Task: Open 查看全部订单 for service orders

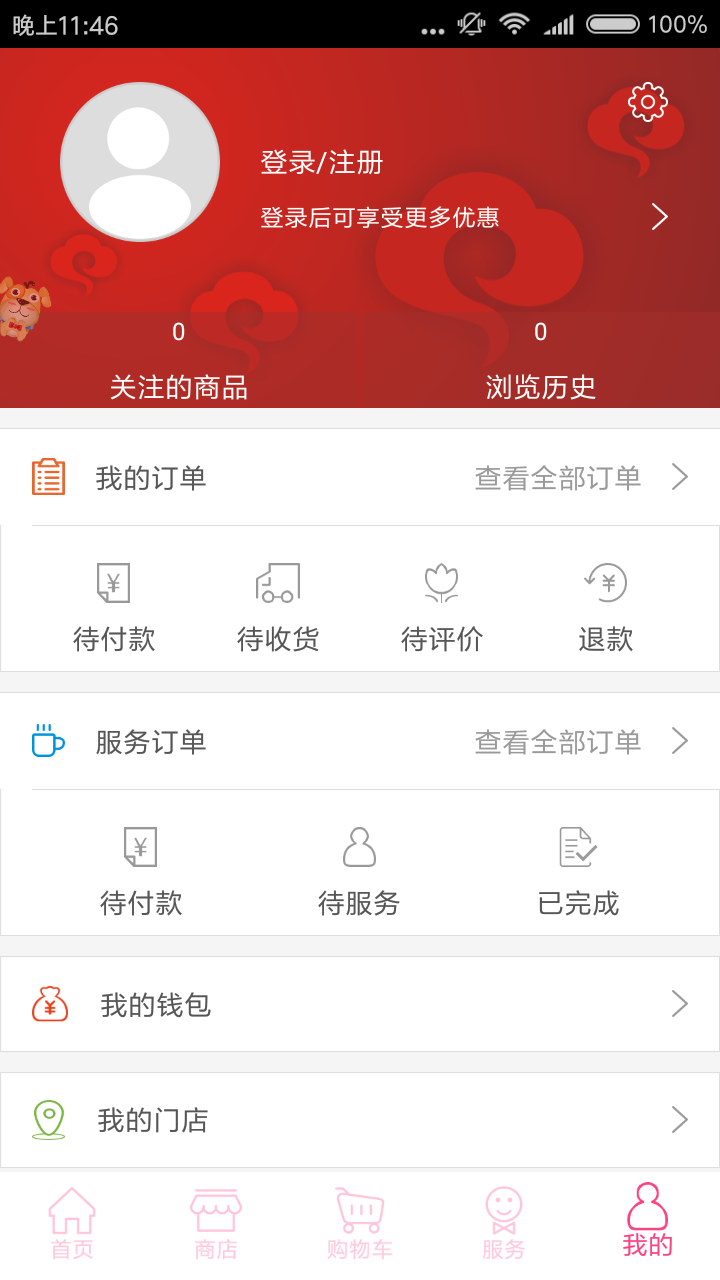Action: pyautogui.click(x=556, y=742)
